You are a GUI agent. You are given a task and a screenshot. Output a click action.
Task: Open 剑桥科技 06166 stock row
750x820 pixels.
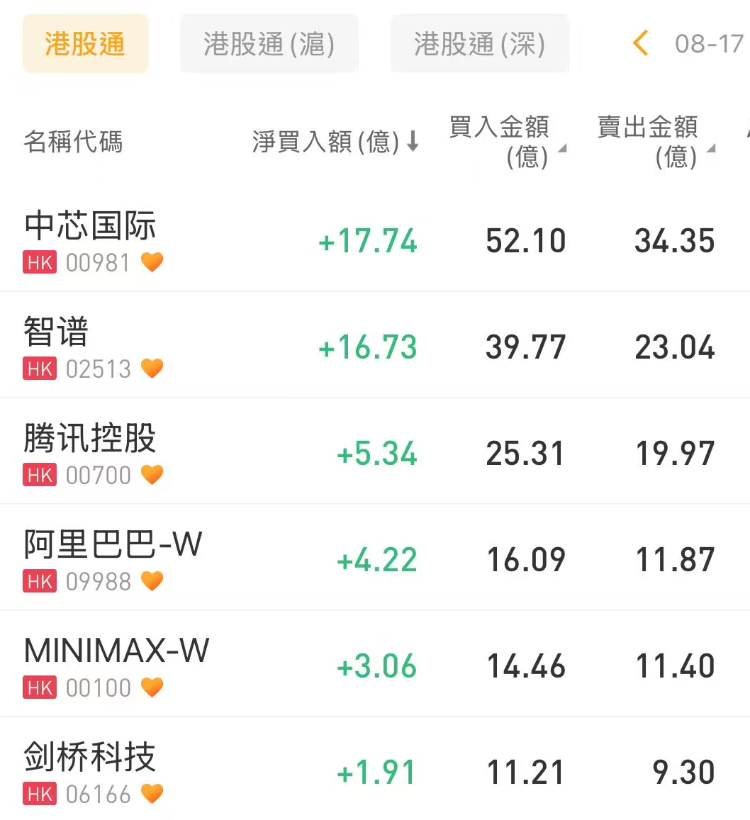[375, 769]
